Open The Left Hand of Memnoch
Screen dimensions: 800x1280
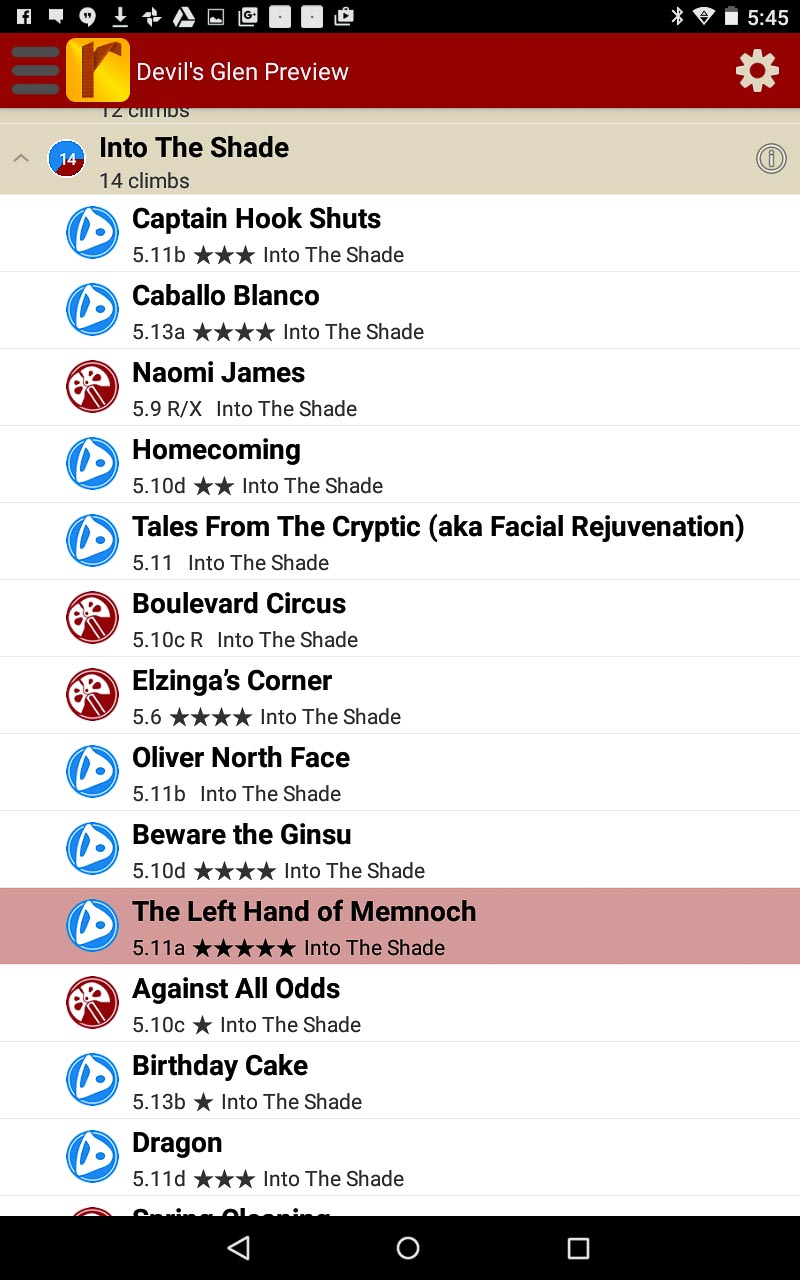400,926
